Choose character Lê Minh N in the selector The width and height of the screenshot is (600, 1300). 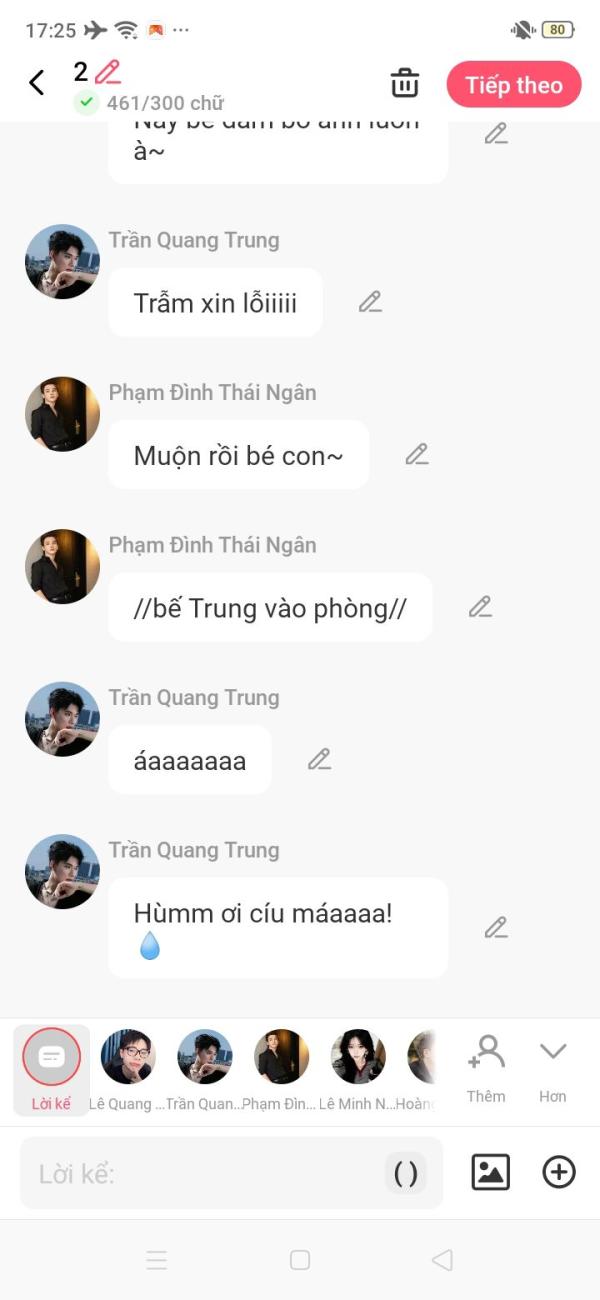click(x=358, y=1058)
